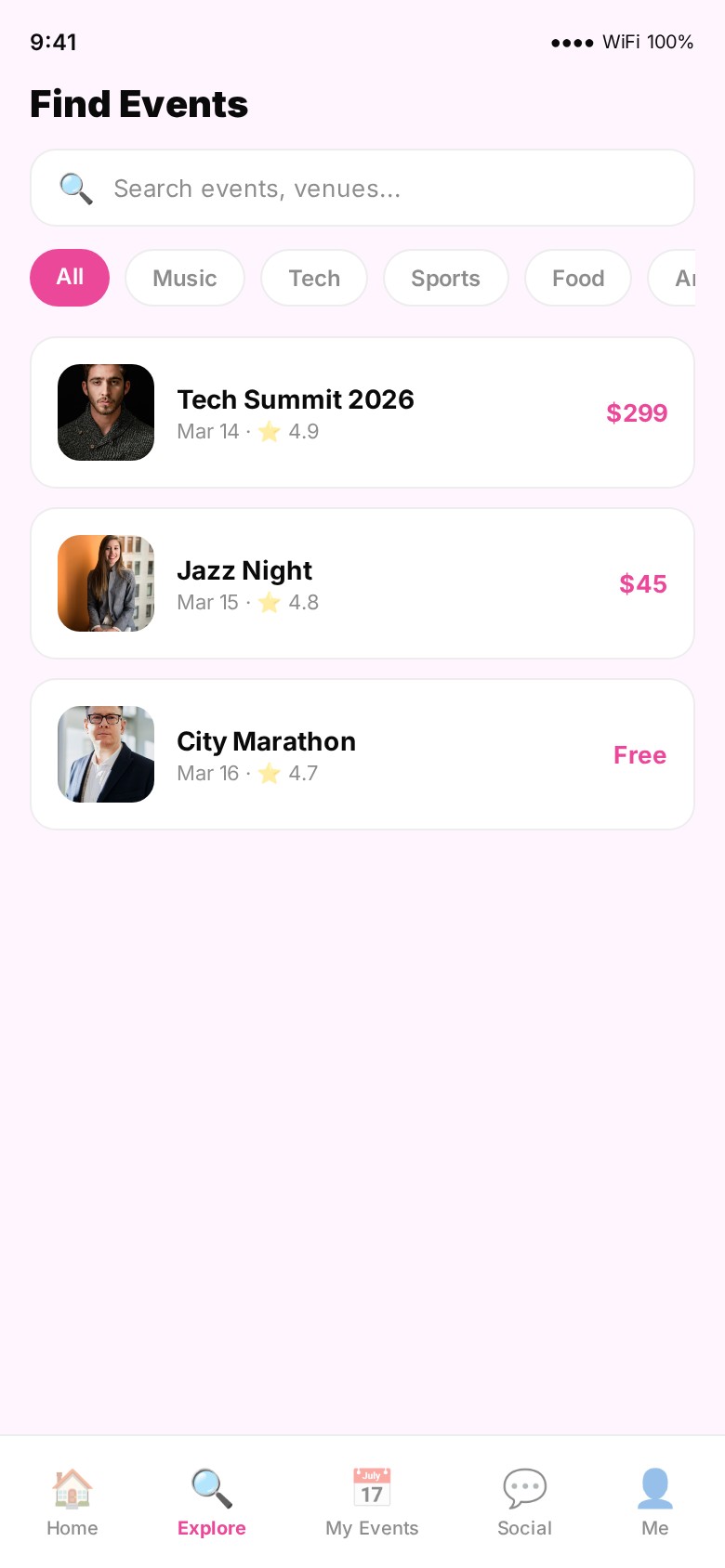Filter events by Tech
This screenshot has height=1568, width=725.
[x=314, y=278]
